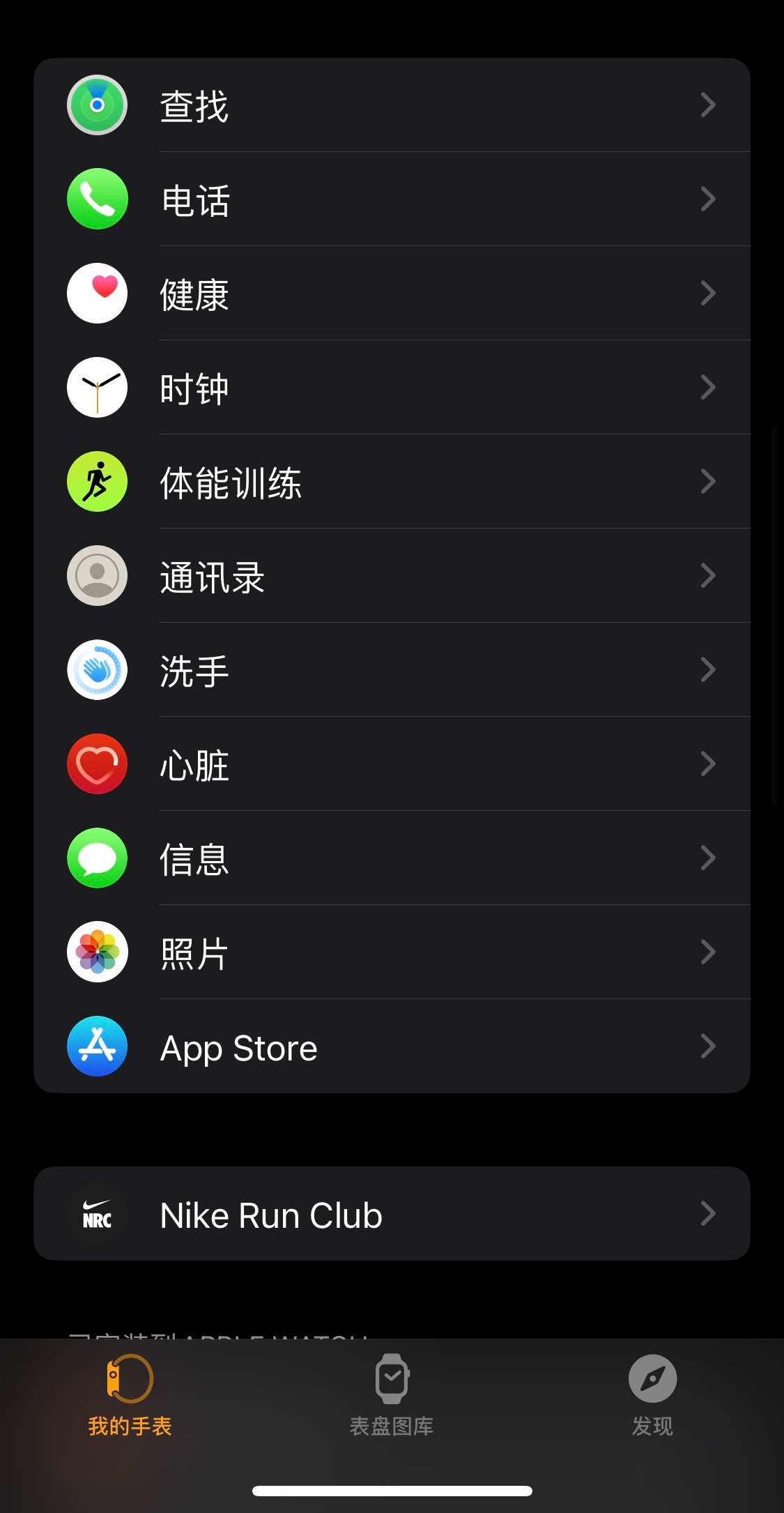
Task: Open Nike Run Club app settings
Action: [392, 1214]
